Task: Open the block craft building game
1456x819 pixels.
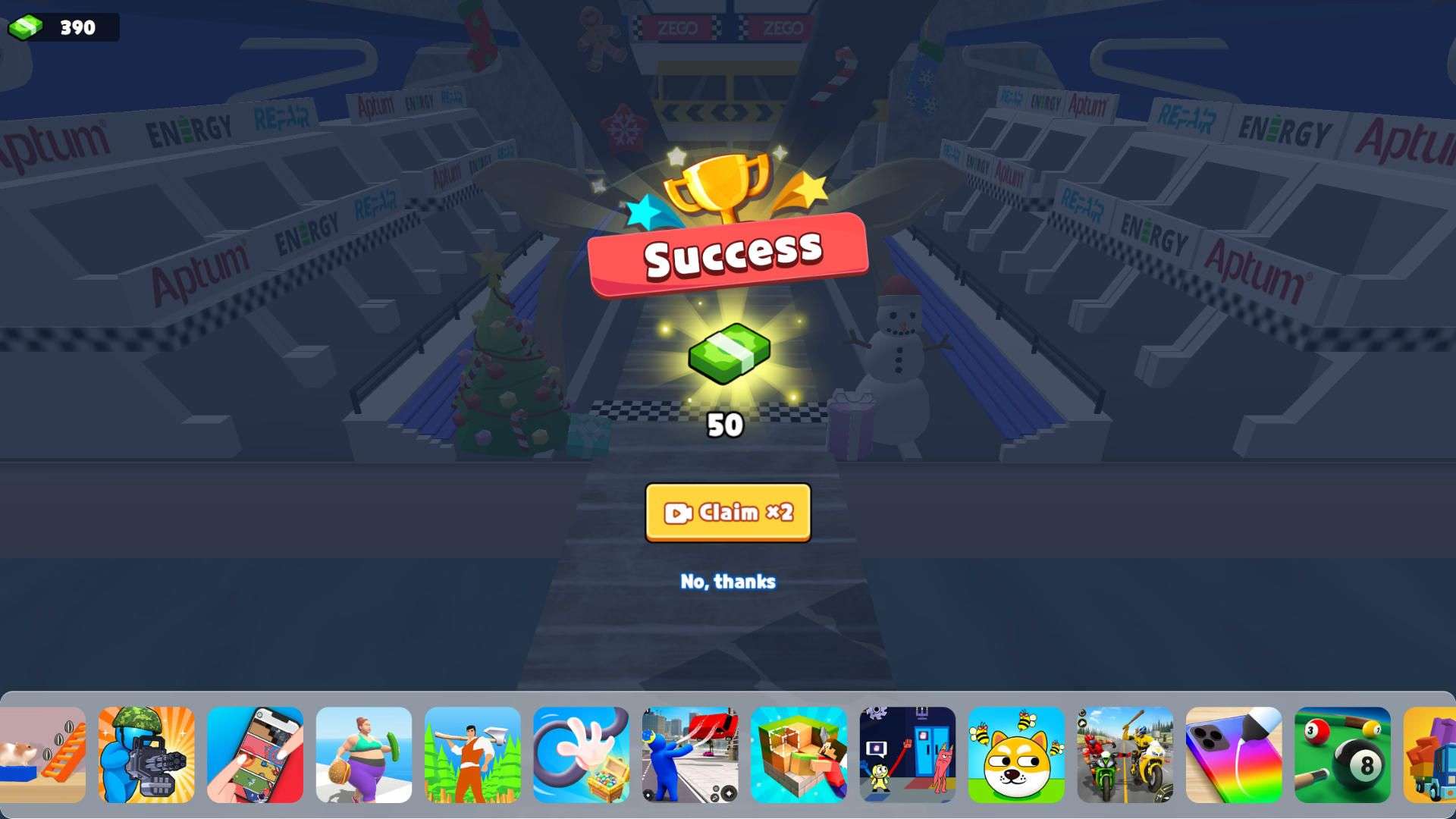Action: click(799, 755)
